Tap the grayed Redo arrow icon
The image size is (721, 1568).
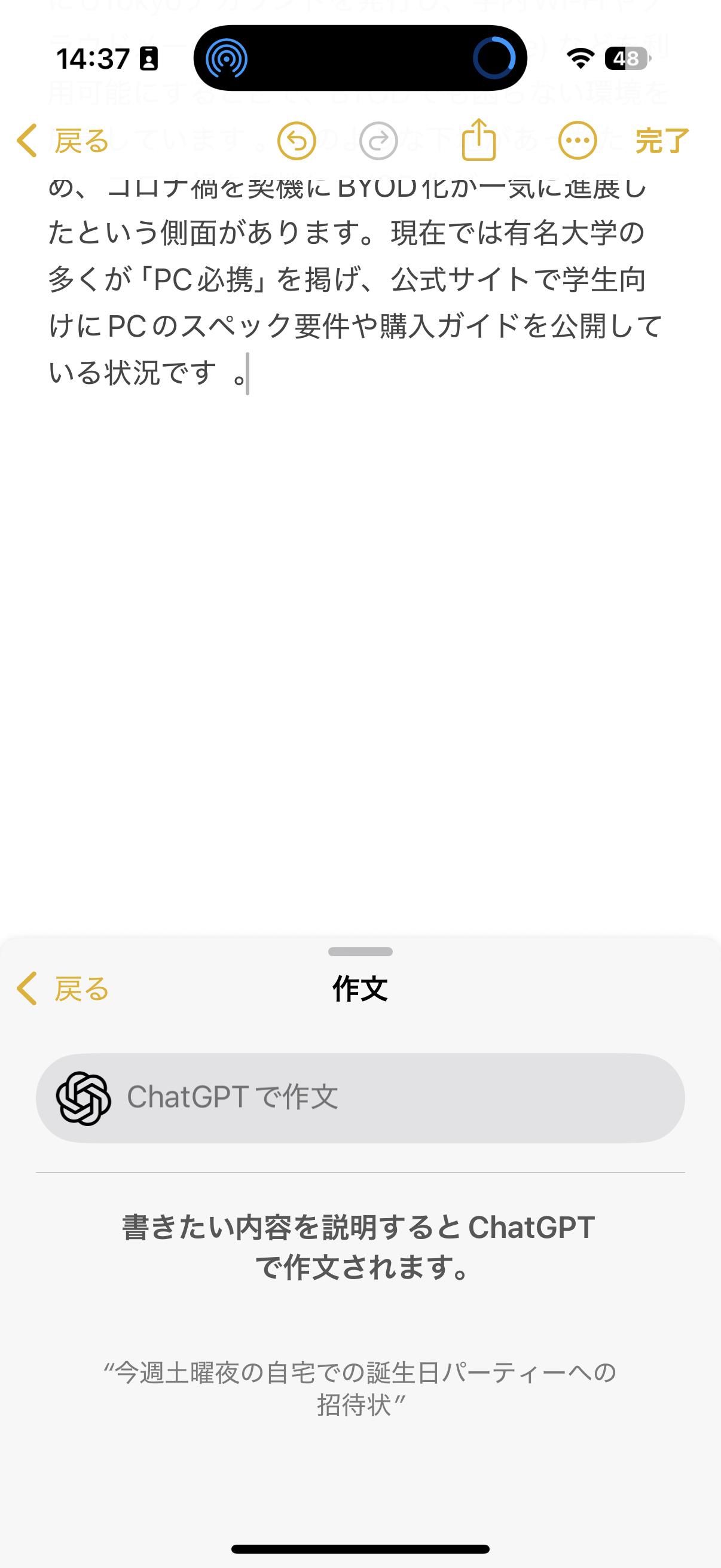click(x=377, y=141)
